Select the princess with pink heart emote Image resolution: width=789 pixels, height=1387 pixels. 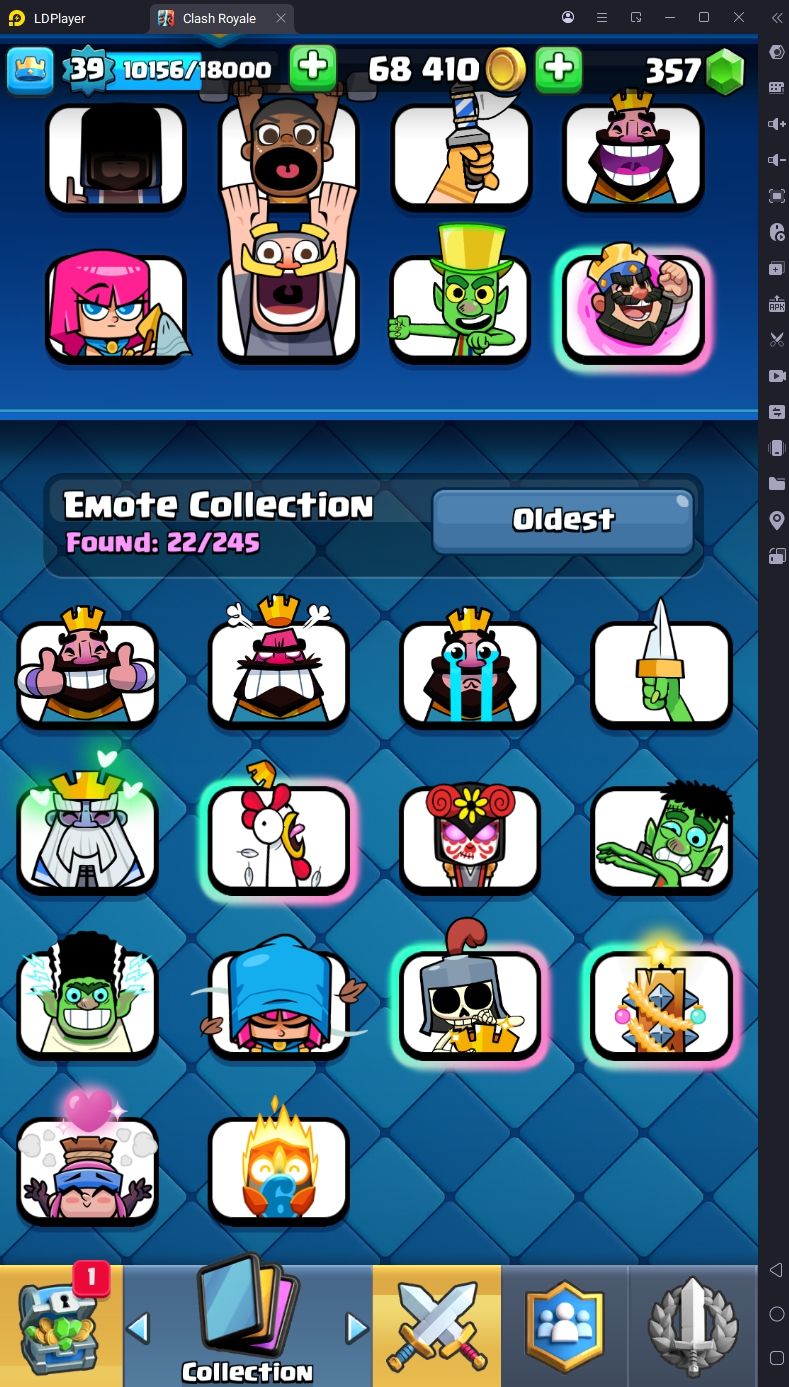tap(87, 1168)
